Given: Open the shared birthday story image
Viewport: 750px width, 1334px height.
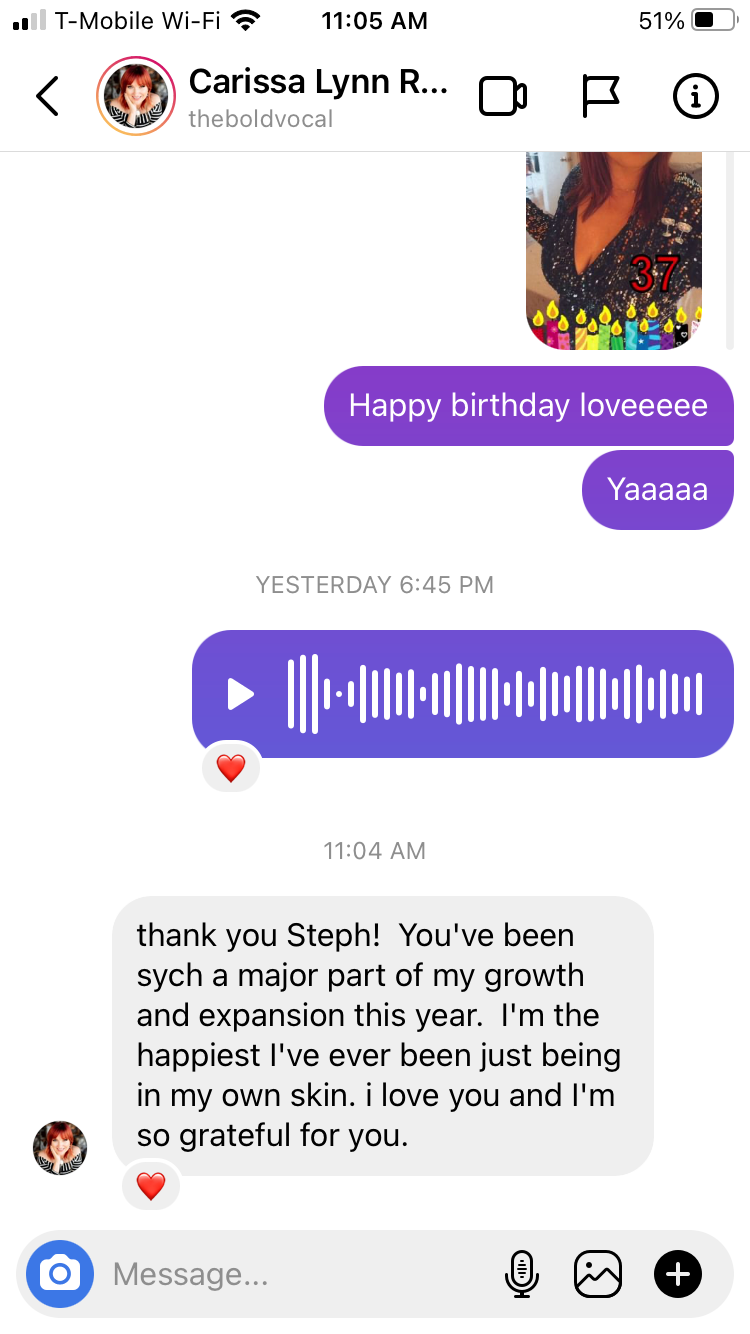Looking at the screenshot, I should click(x=614, y=250).
